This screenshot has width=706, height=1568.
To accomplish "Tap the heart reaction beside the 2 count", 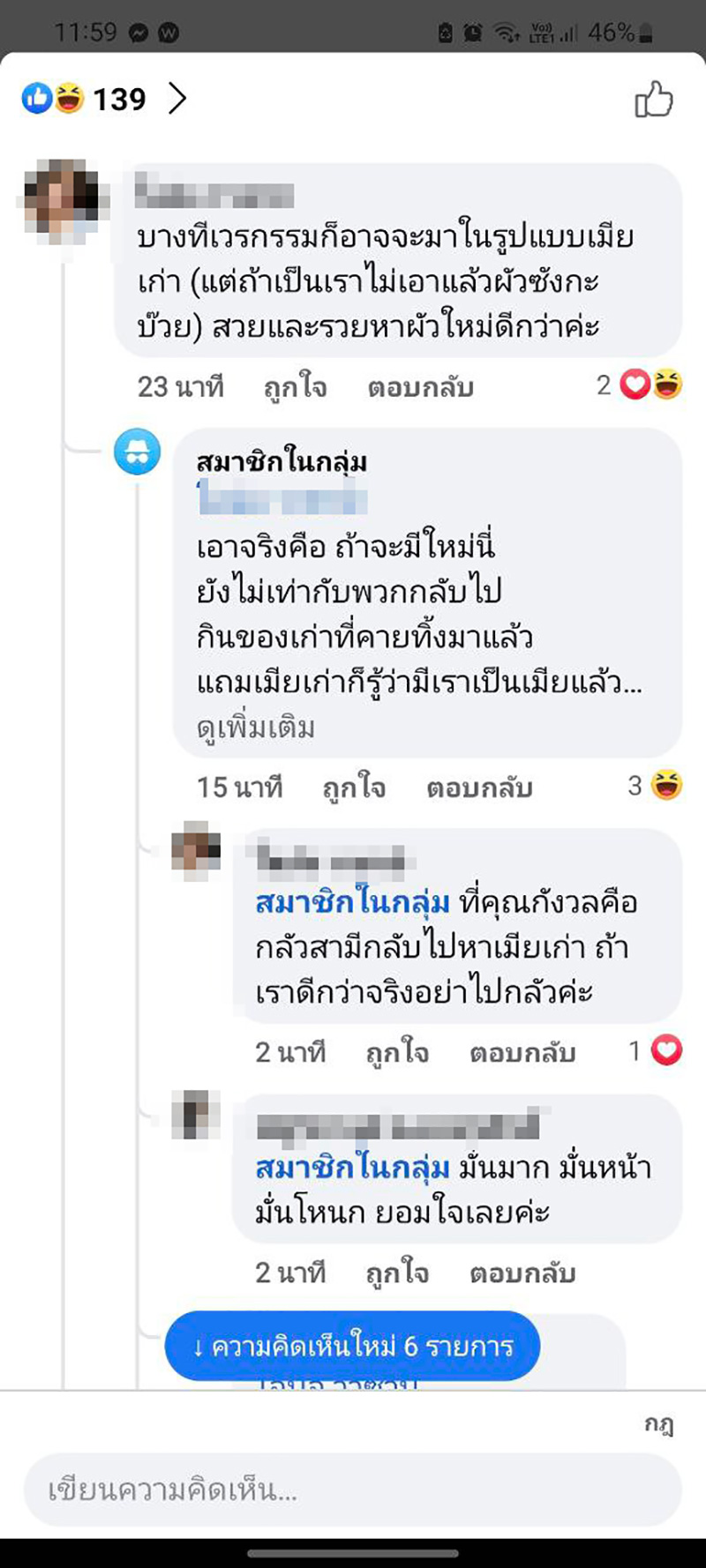I will point(634,384).
